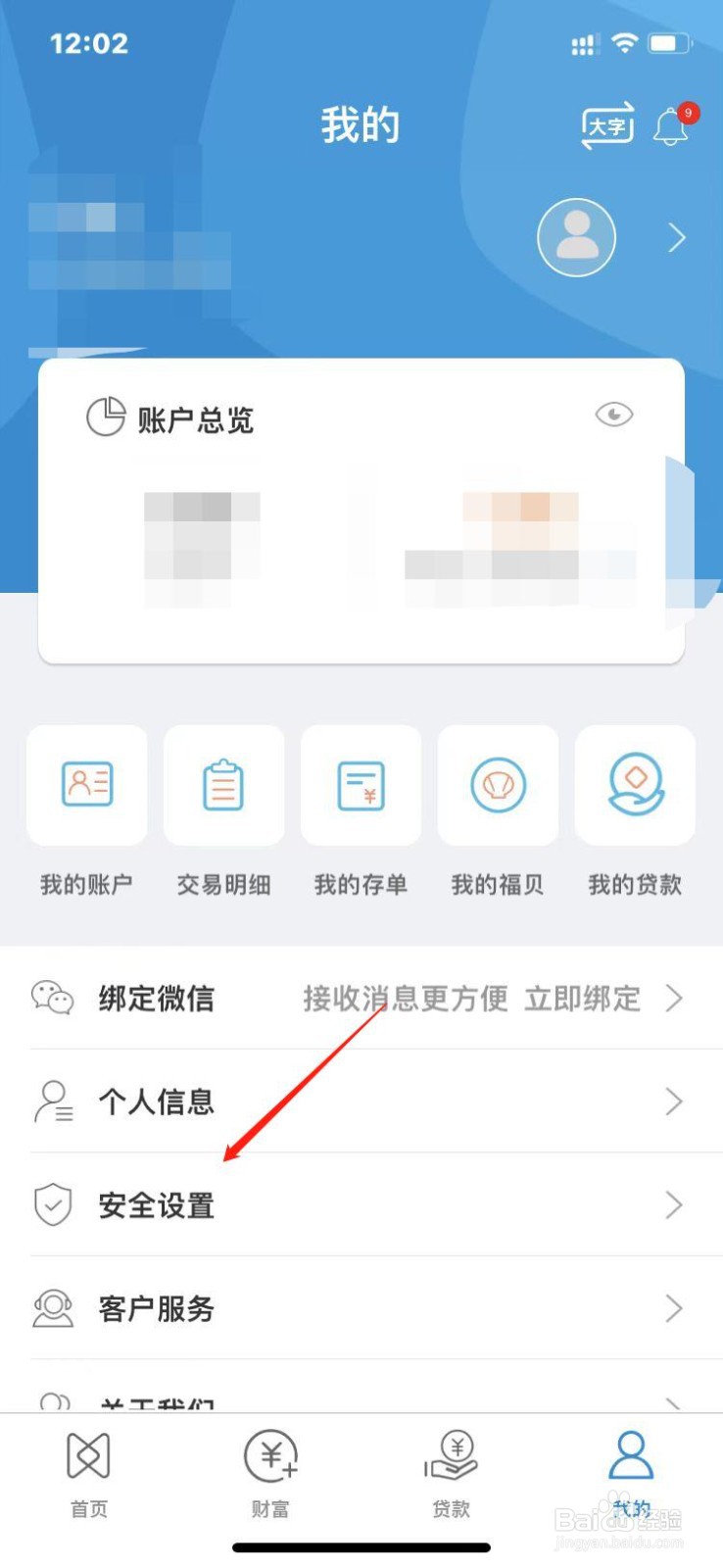Tap the WeChat icon next to 绑定微信
This screenshot has height=1568, width=723.
click(x=54, y=1000)
